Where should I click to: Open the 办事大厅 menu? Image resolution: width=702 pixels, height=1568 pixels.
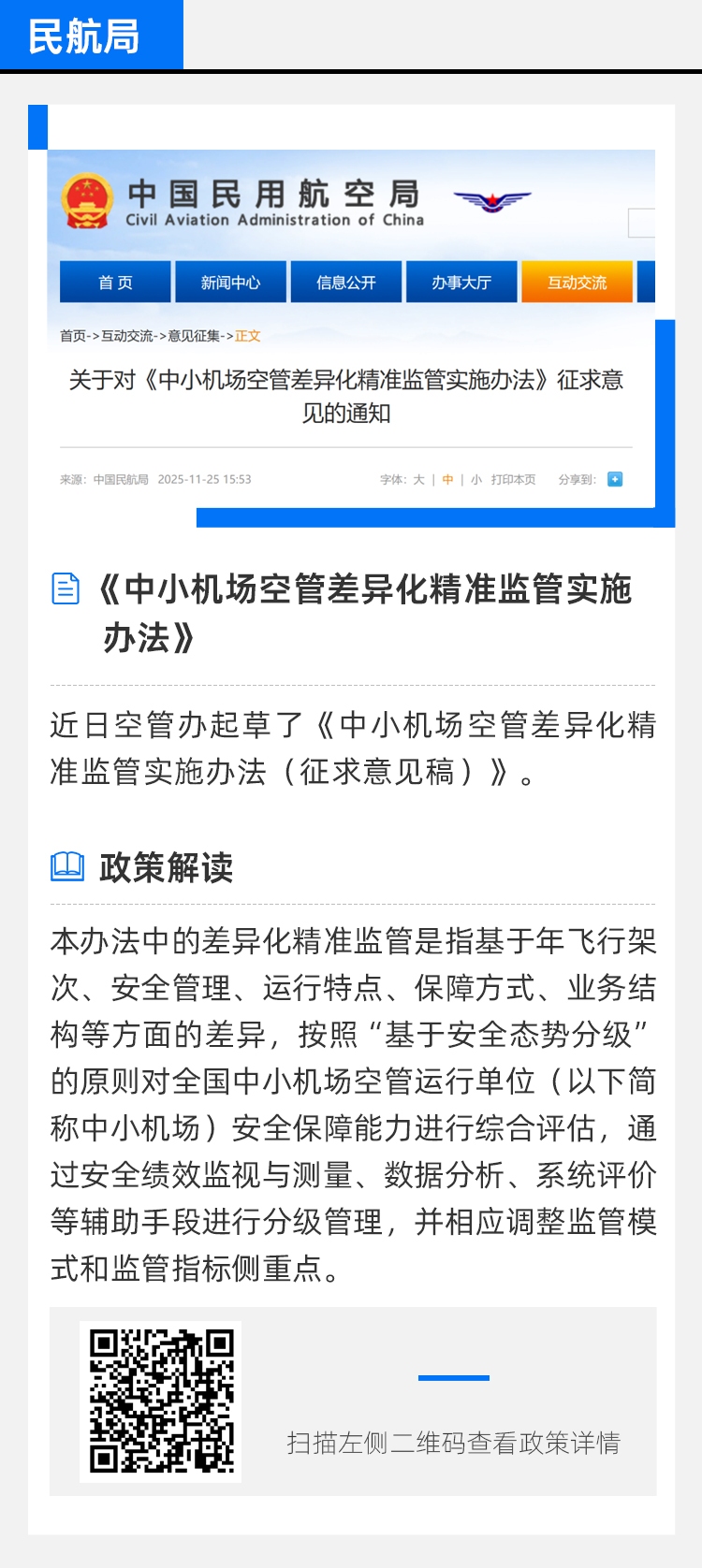click(x=461, y=281)
